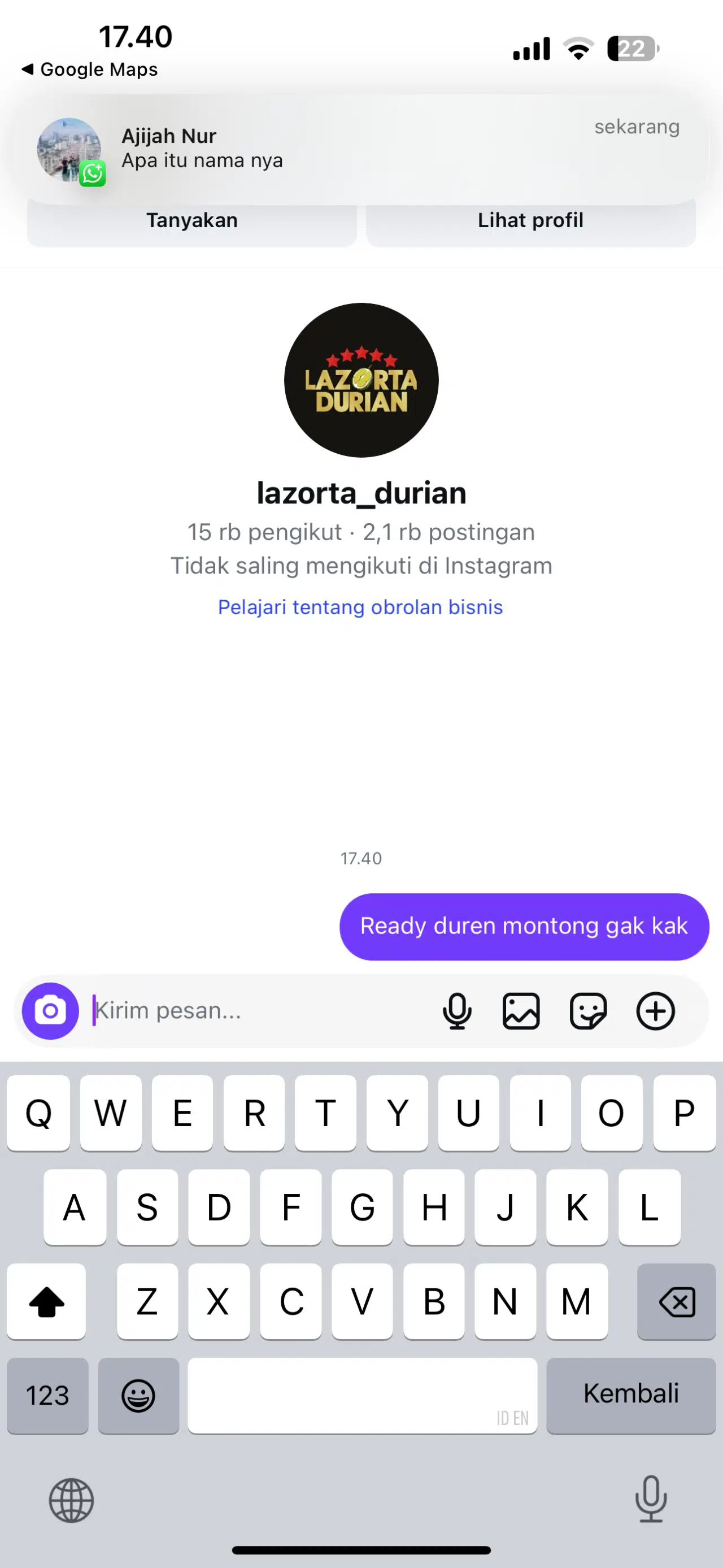Screen dimensions: 723x1568
Task: Tap the Tanyakan quick reply option
Action: [191, 220]
